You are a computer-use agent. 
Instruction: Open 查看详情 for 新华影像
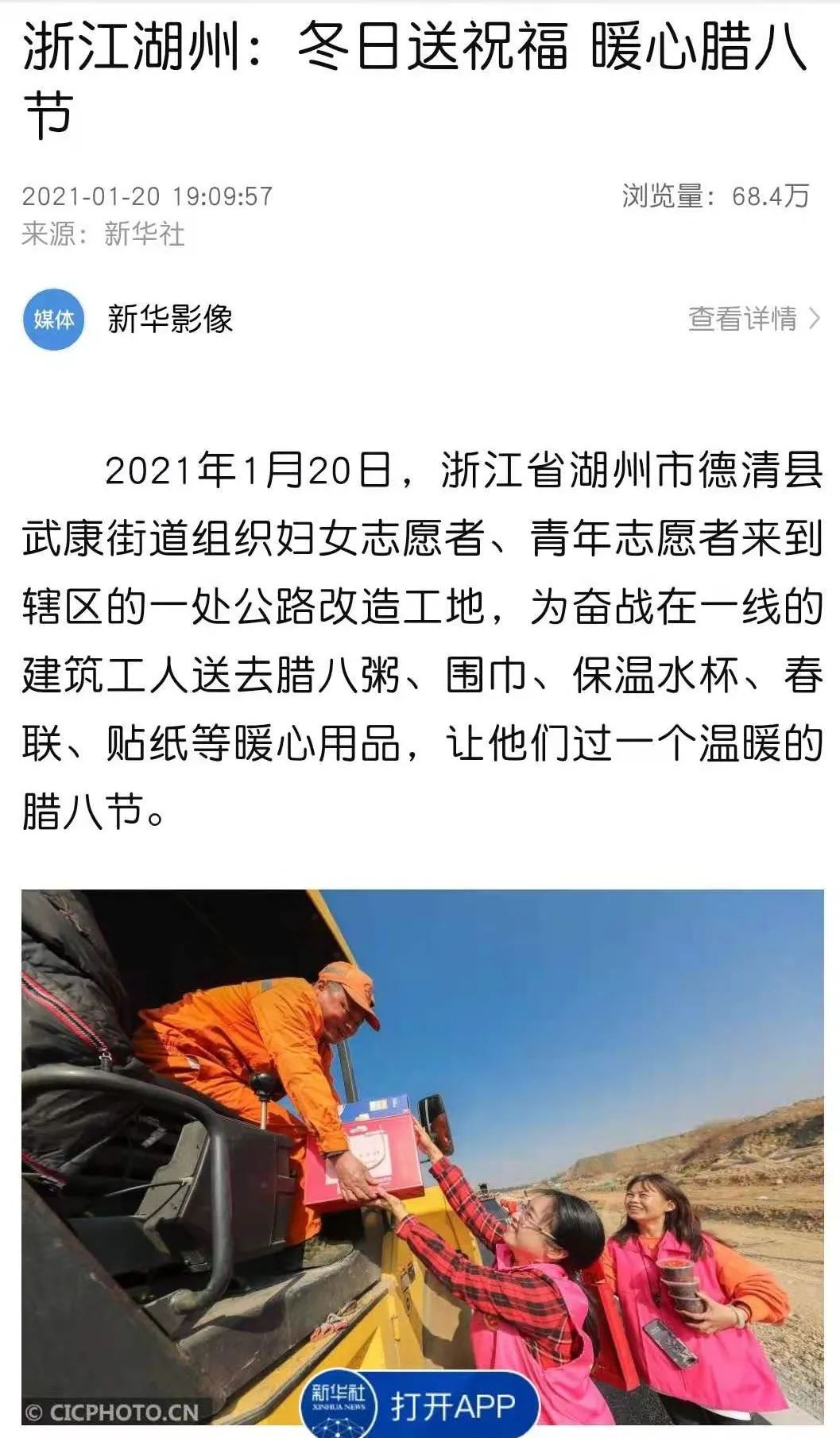pyautogui.click(x=753, y=319)
